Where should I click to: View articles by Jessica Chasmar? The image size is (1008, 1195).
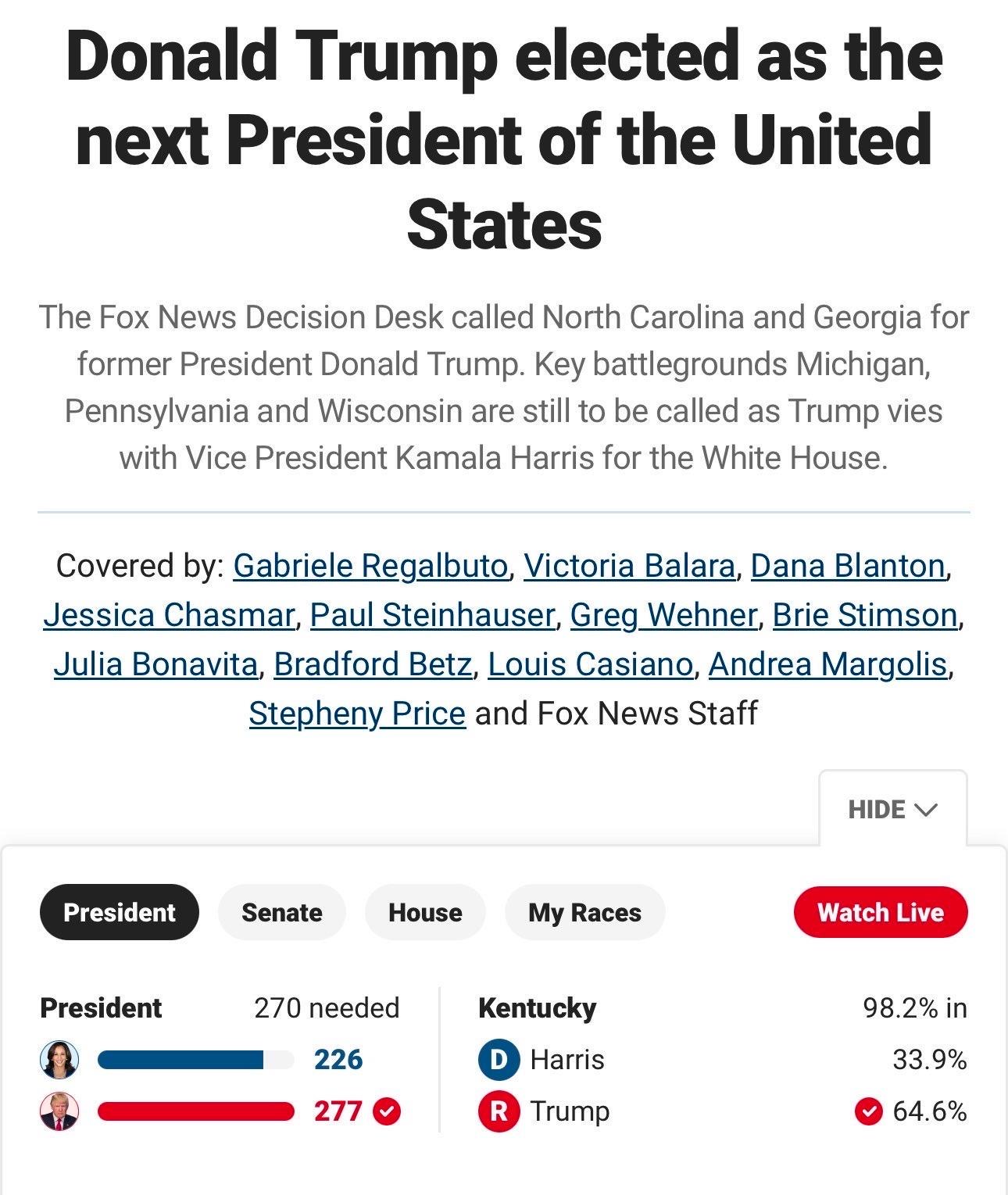[x=169, y=614]
